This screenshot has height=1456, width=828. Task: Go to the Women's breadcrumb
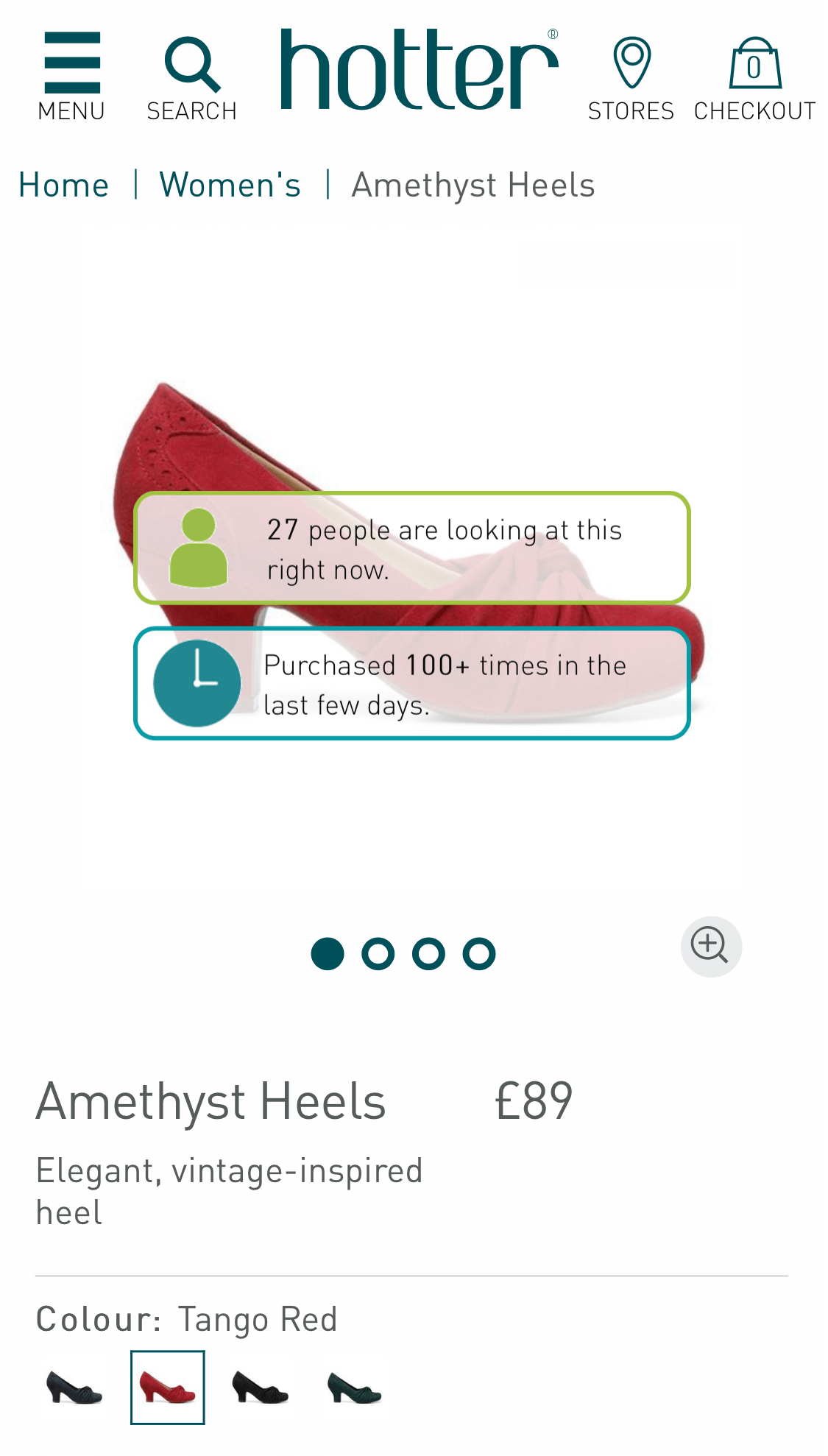pos(230,185)
